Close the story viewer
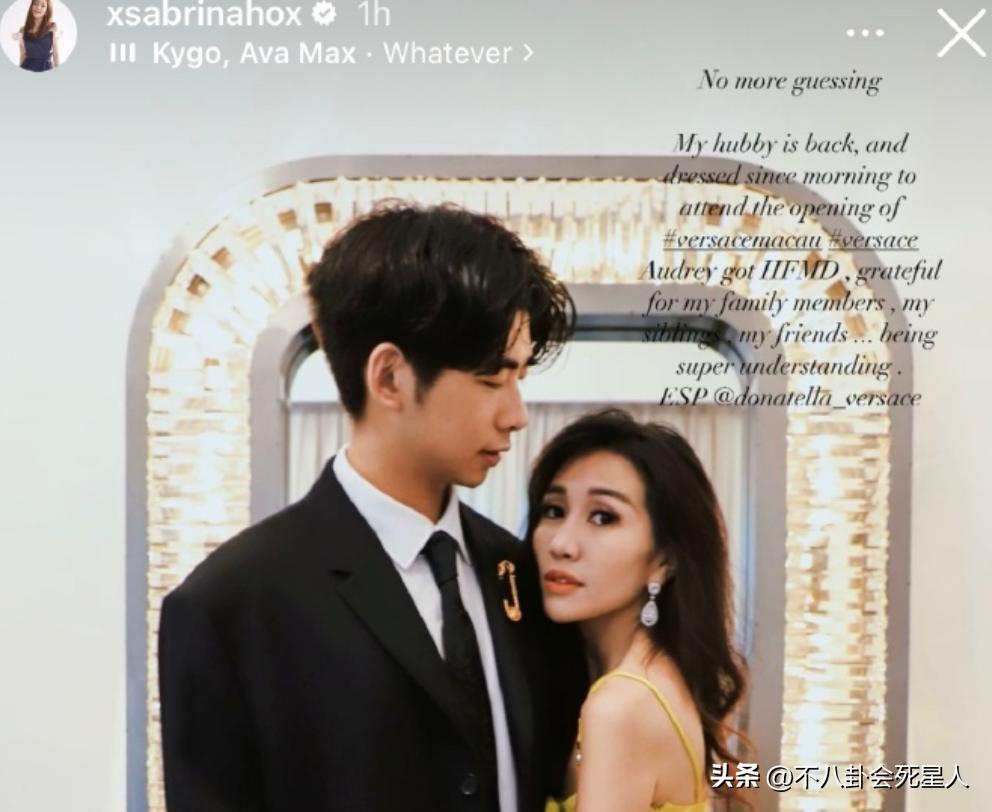The height and width of the screenshot is (812, 992). [960, 33]
